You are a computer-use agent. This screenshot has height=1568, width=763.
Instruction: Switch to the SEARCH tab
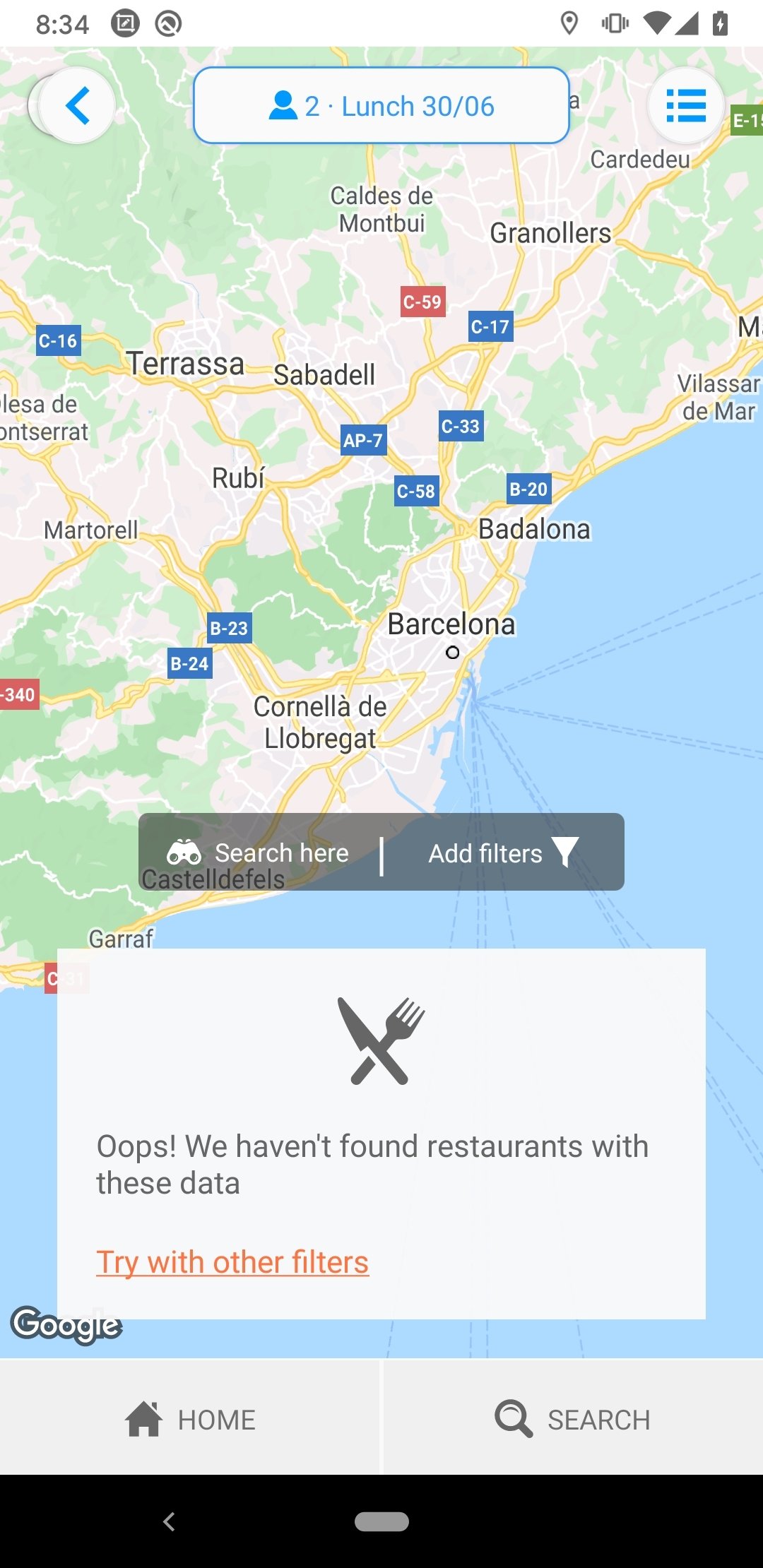pos(573,1419)
